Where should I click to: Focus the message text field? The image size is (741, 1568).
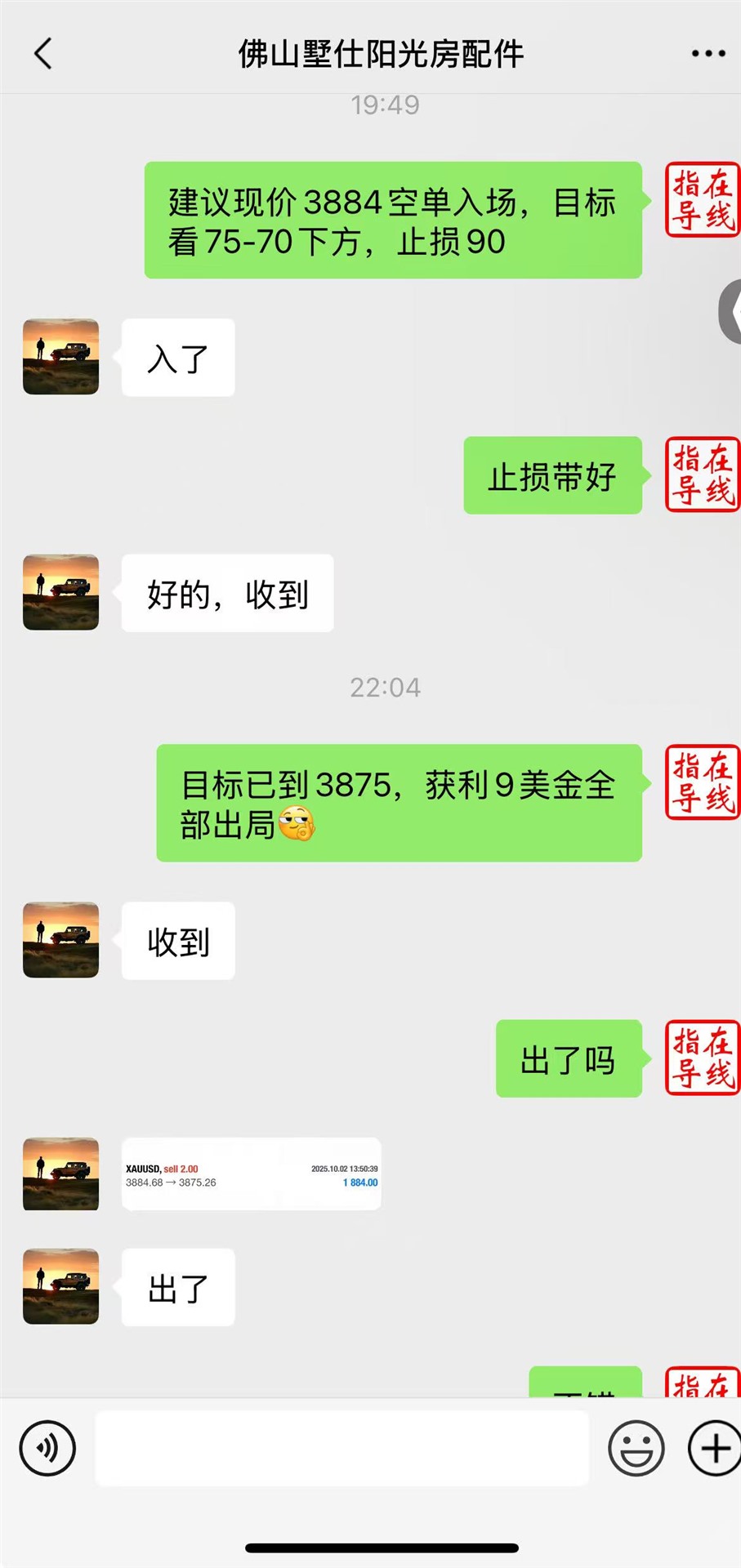(x=341, y=1449)
